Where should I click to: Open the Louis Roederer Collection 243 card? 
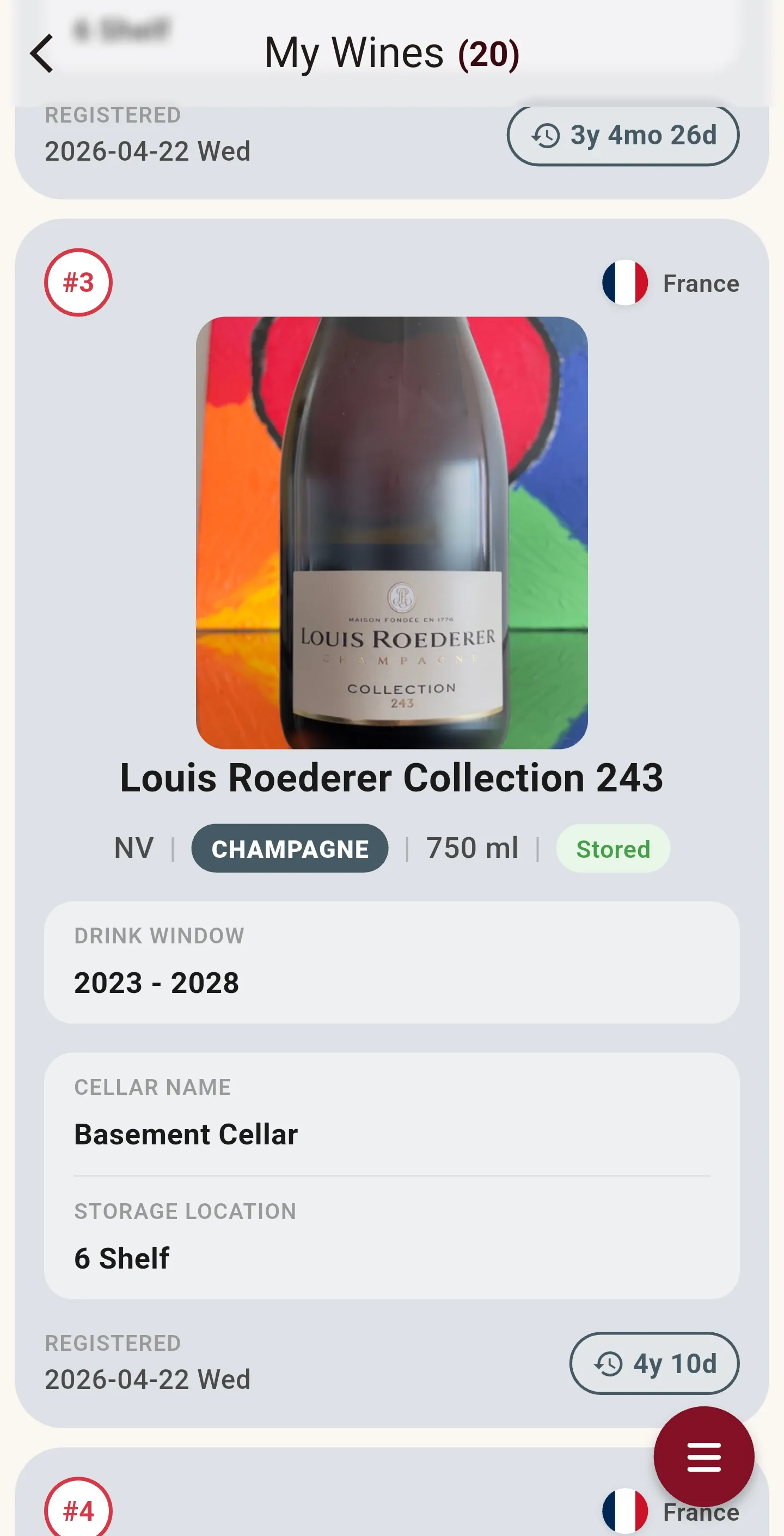(x=391, y=823)
